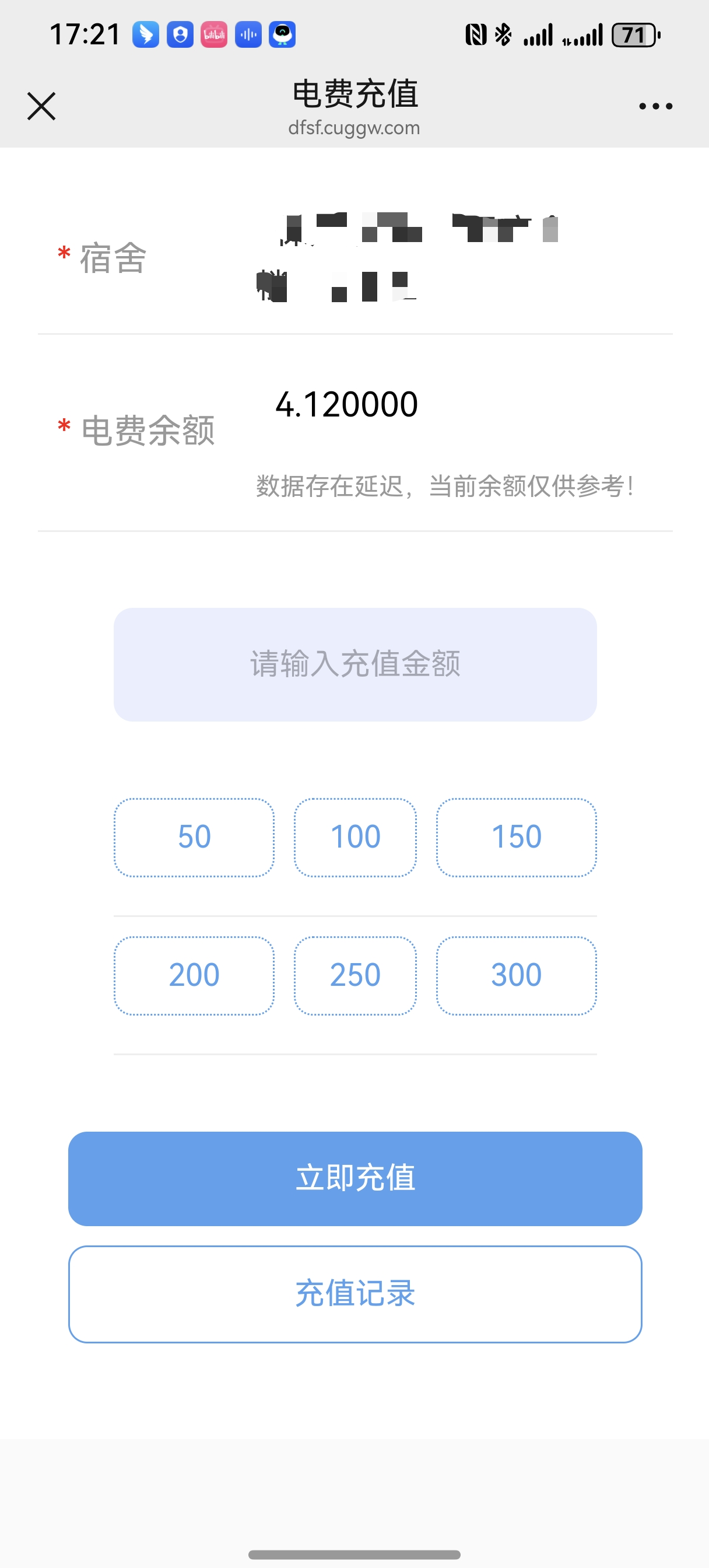Select the 200 yuan recharge amount

pyautogui.click(x=194, y=974)
